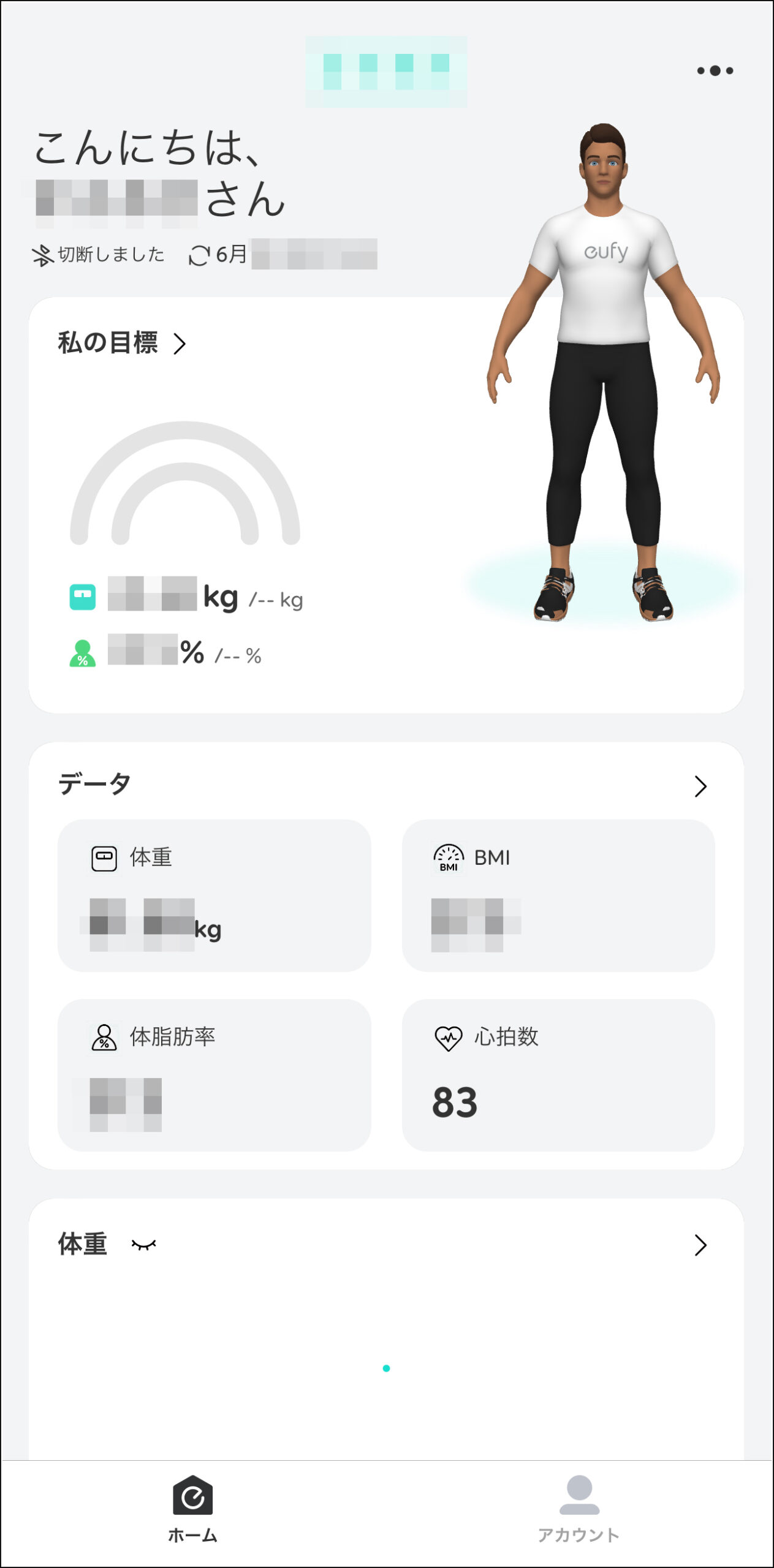Image resolution: width=774 pixels, height=1568 pixels.
Task: Open 私の目標 goal settings
Action: coord(121,343)
